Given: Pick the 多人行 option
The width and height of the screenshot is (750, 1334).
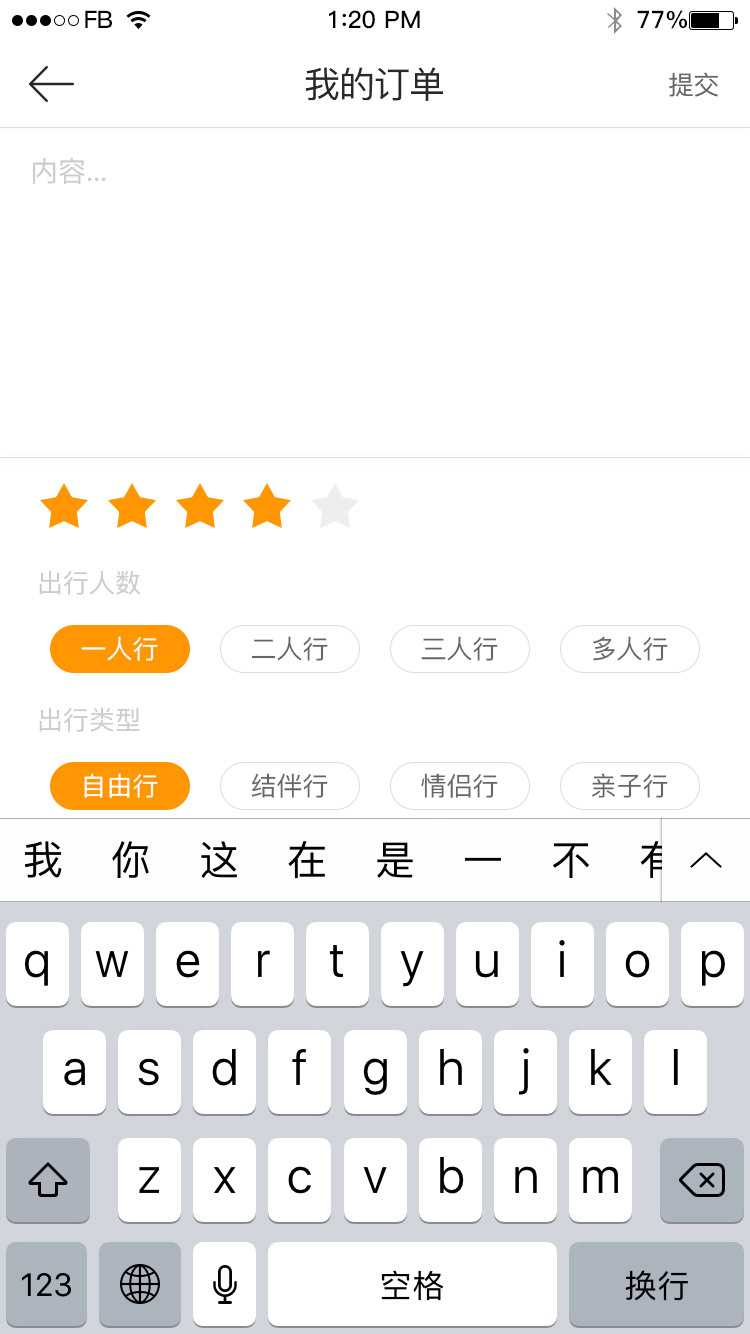Looking at the screenshot, I should point(629,649).
